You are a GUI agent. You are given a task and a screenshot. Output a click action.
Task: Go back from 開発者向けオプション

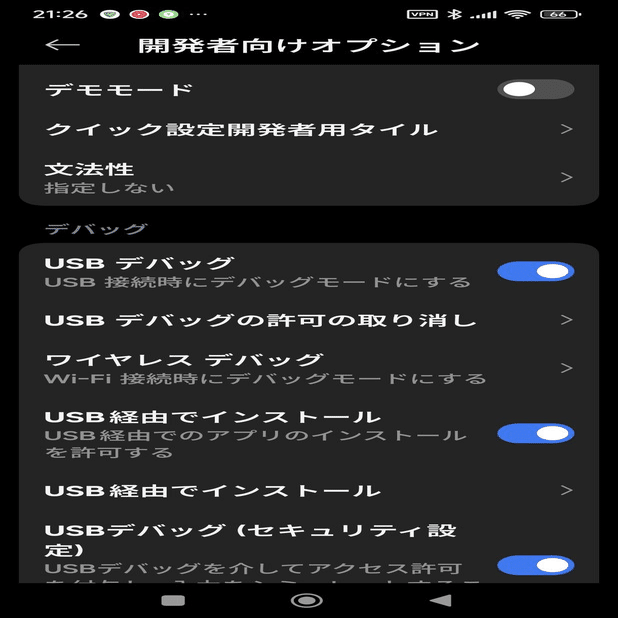pos(63,45)
